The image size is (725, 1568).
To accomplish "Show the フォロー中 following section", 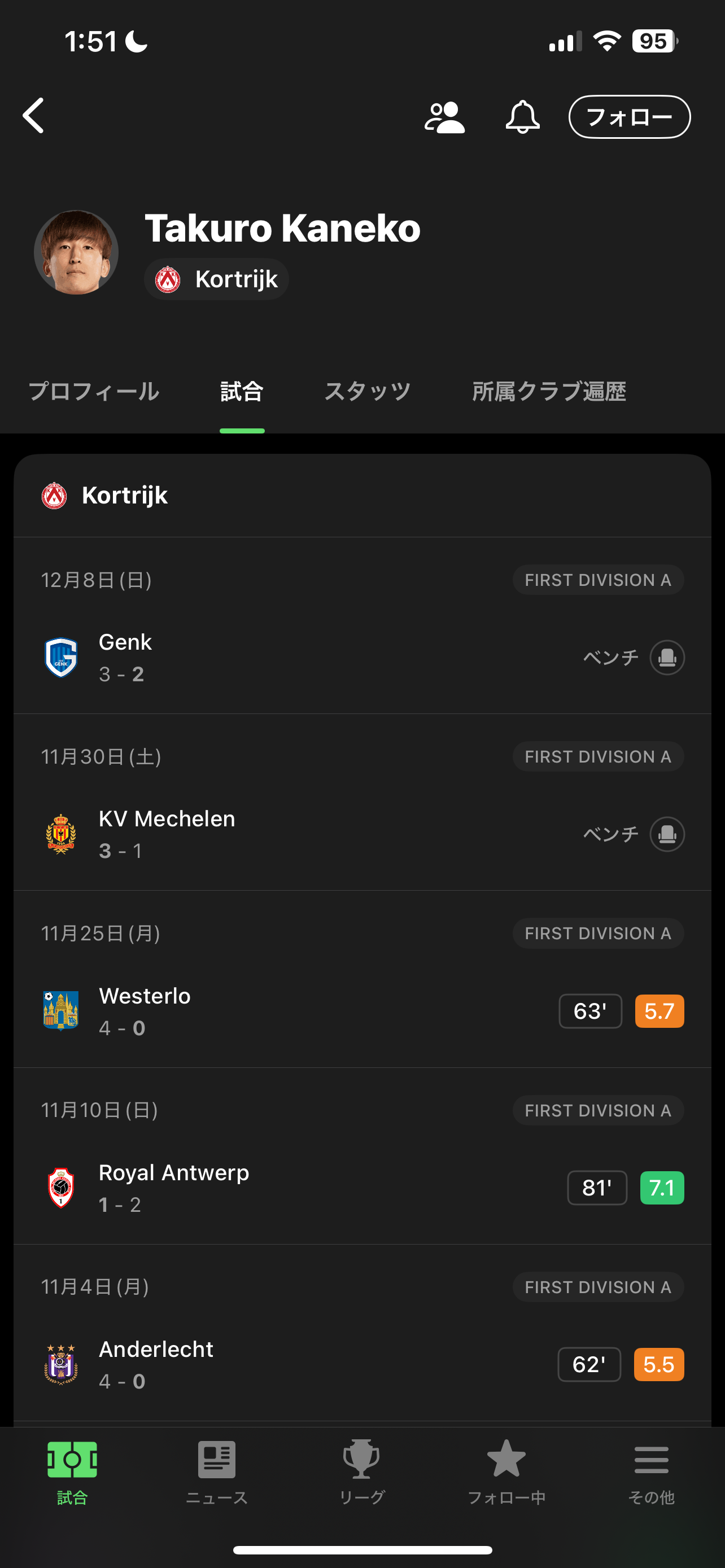I will tap(506, 1470).
